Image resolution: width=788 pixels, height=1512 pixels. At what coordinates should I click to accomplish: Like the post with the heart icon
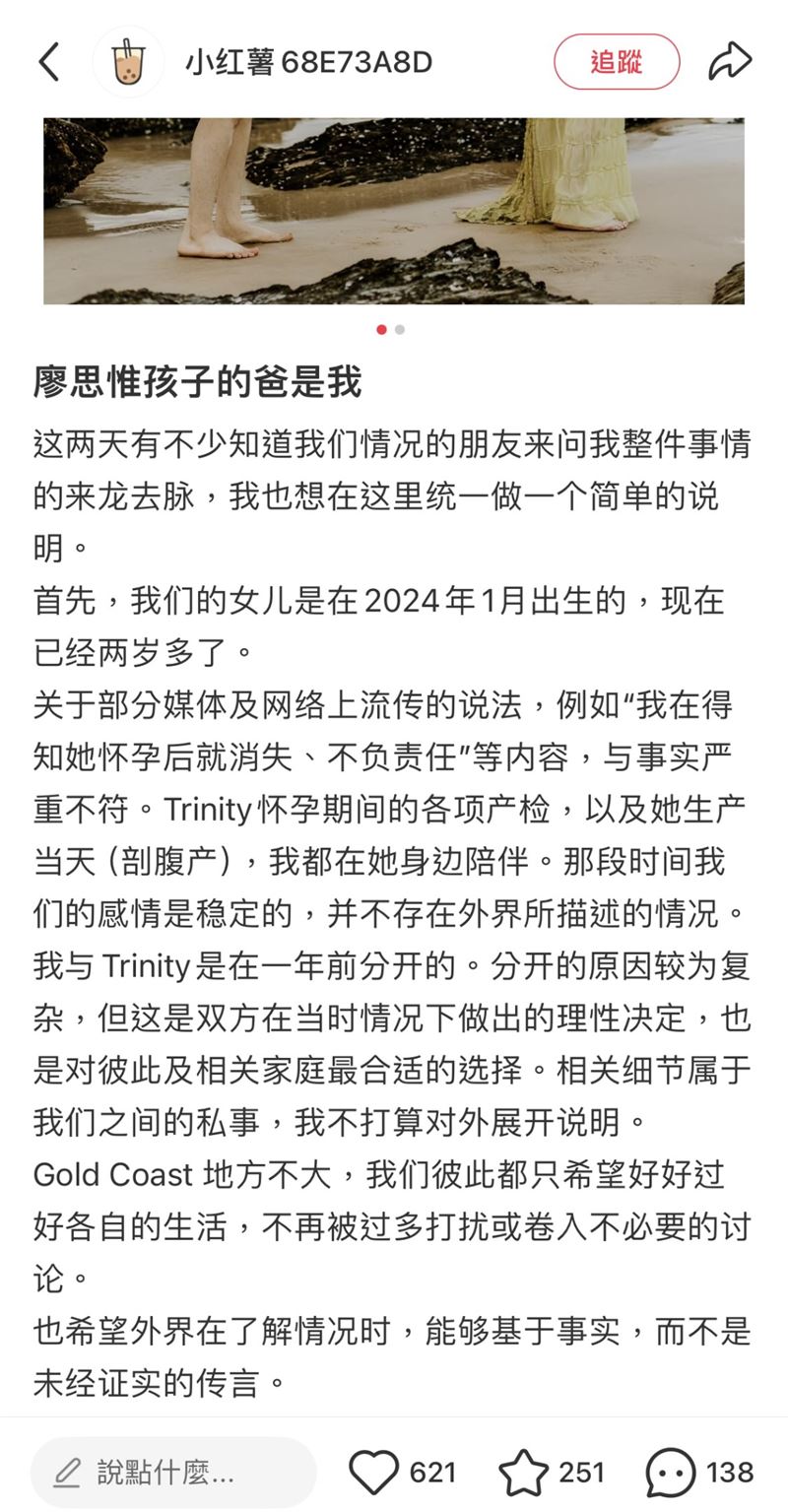click(x=374, y=1473)
